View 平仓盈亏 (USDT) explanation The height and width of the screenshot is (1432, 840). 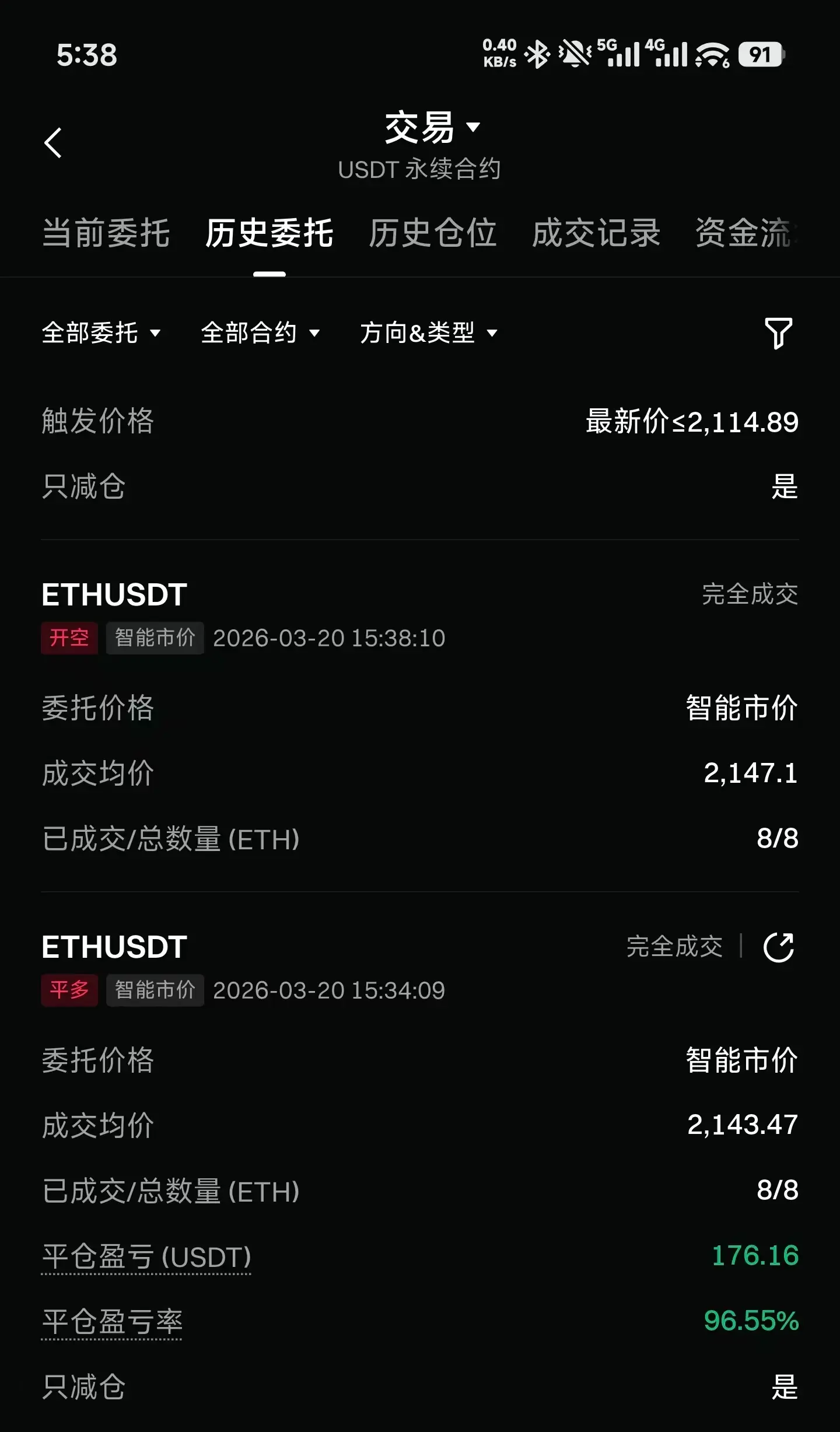click(146, 1256)
